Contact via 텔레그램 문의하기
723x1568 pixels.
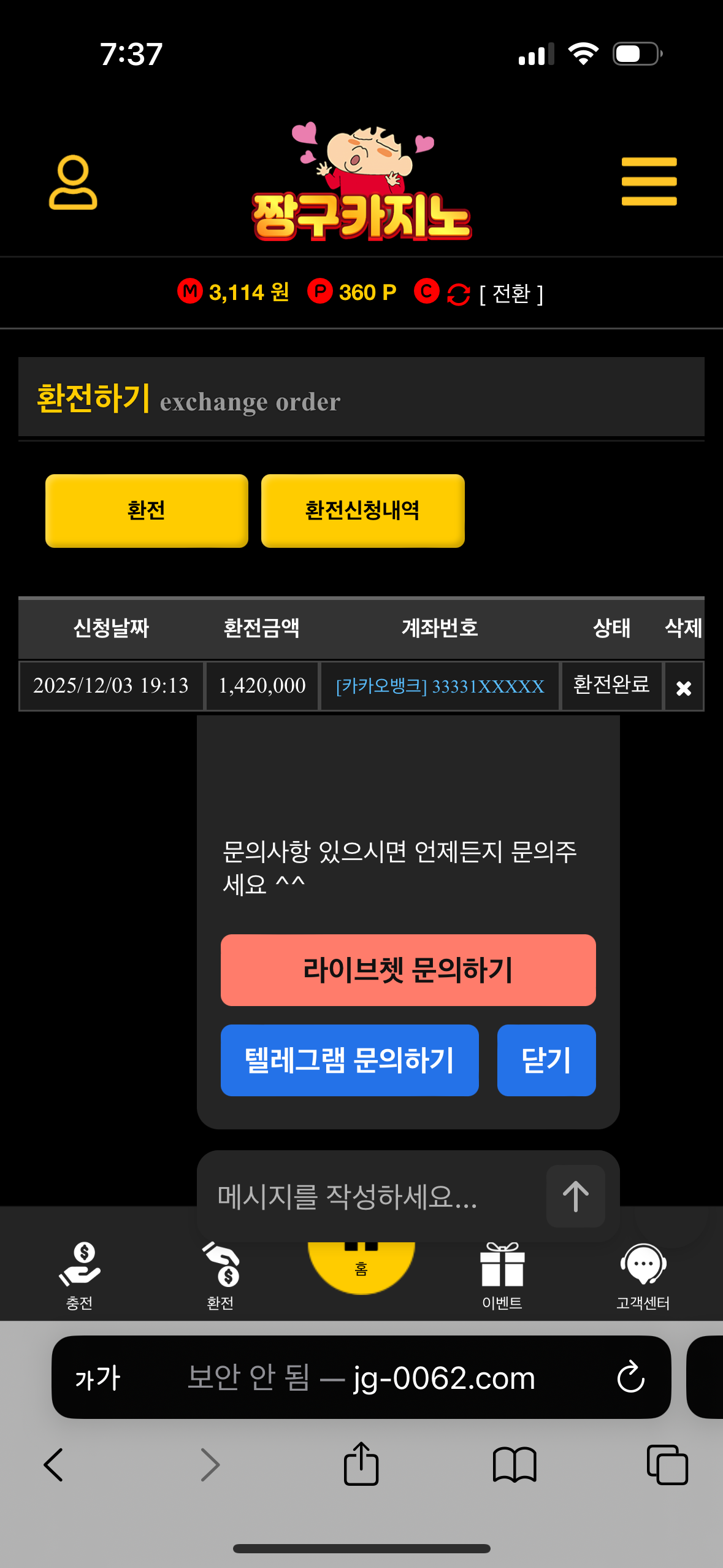[x=350, y=1060]
